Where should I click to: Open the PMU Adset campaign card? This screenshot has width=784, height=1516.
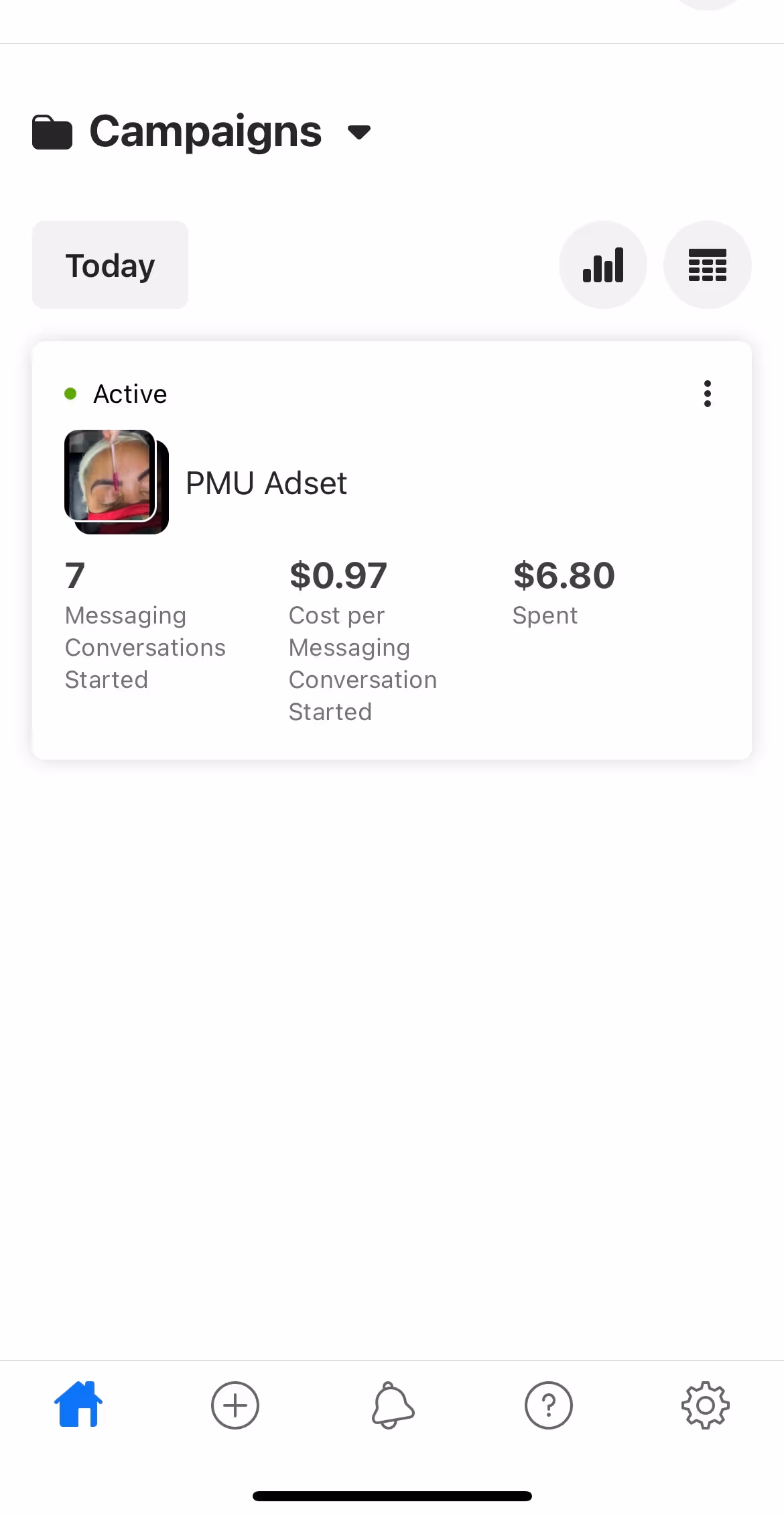click(x=266, y=483)
